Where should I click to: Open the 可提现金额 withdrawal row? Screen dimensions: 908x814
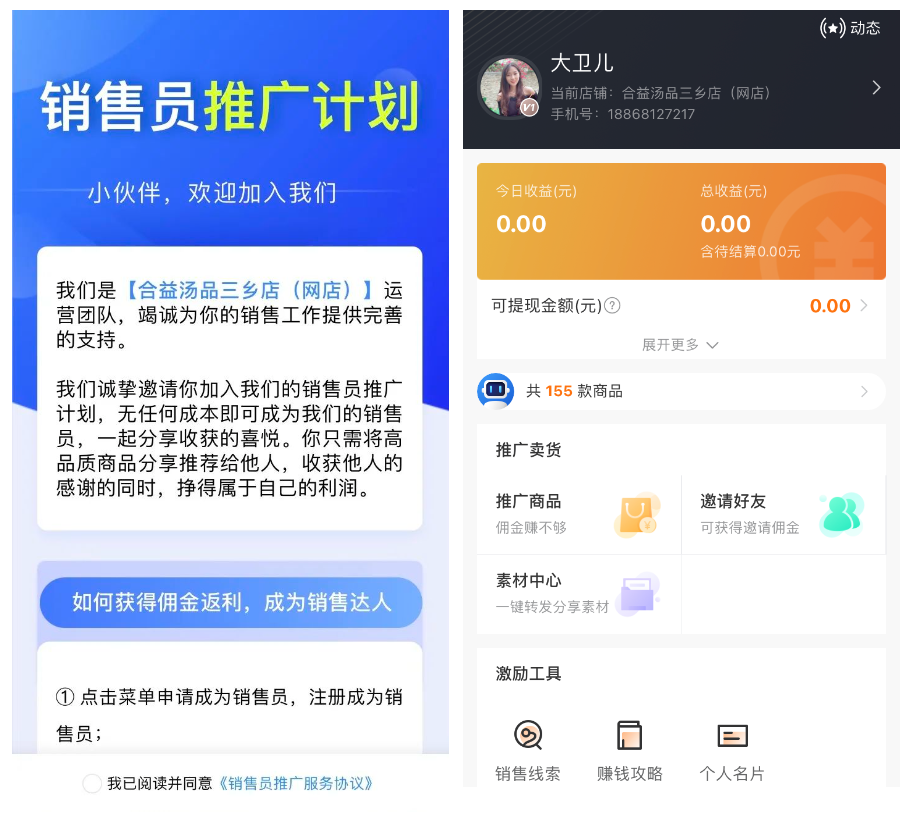click(x=680, y=306)
